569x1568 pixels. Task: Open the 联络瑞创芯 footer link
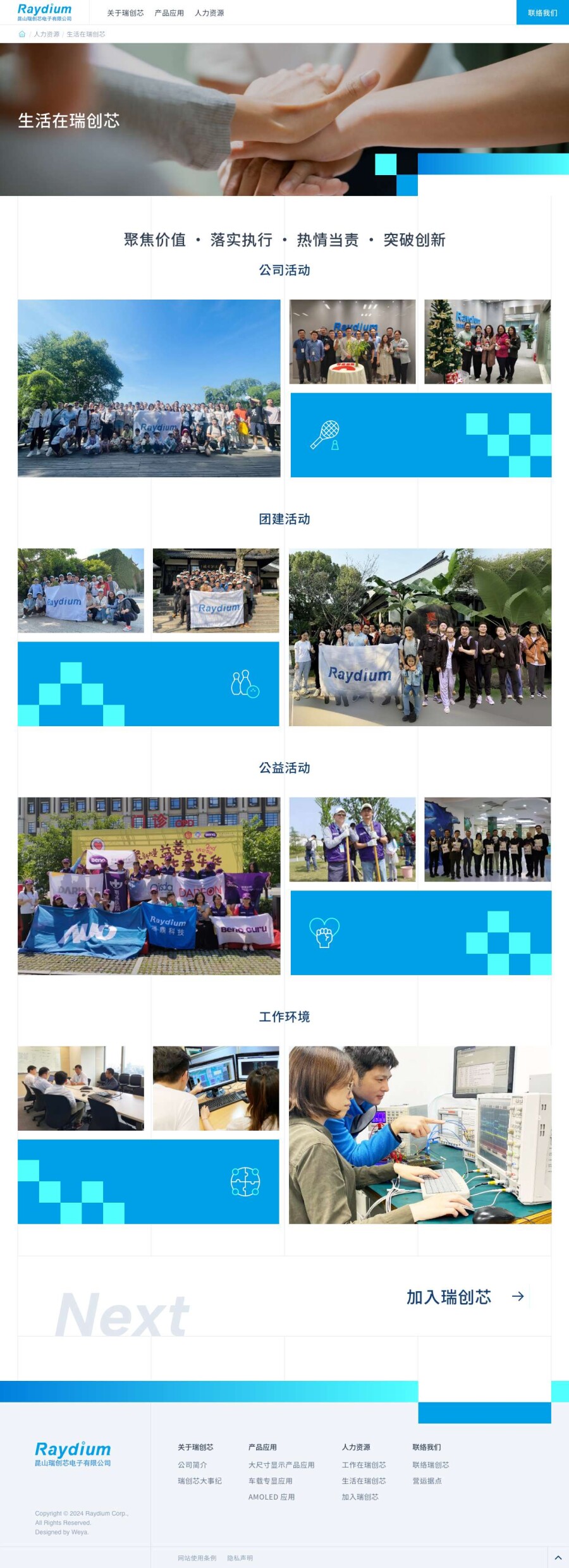[431, 1464]
